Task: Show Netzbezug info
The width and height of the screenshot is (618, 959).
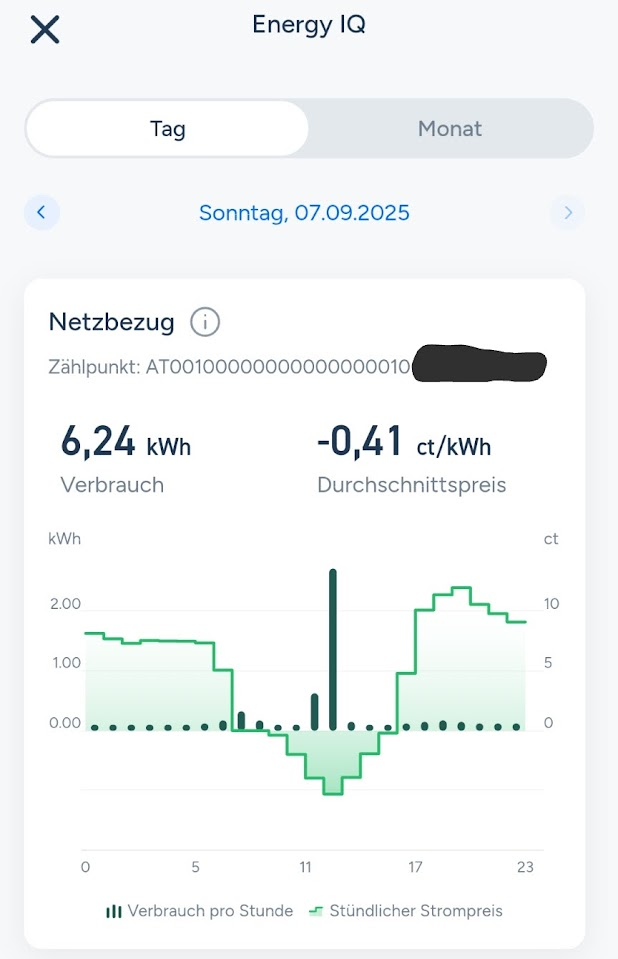Action: tap(205, 322)
